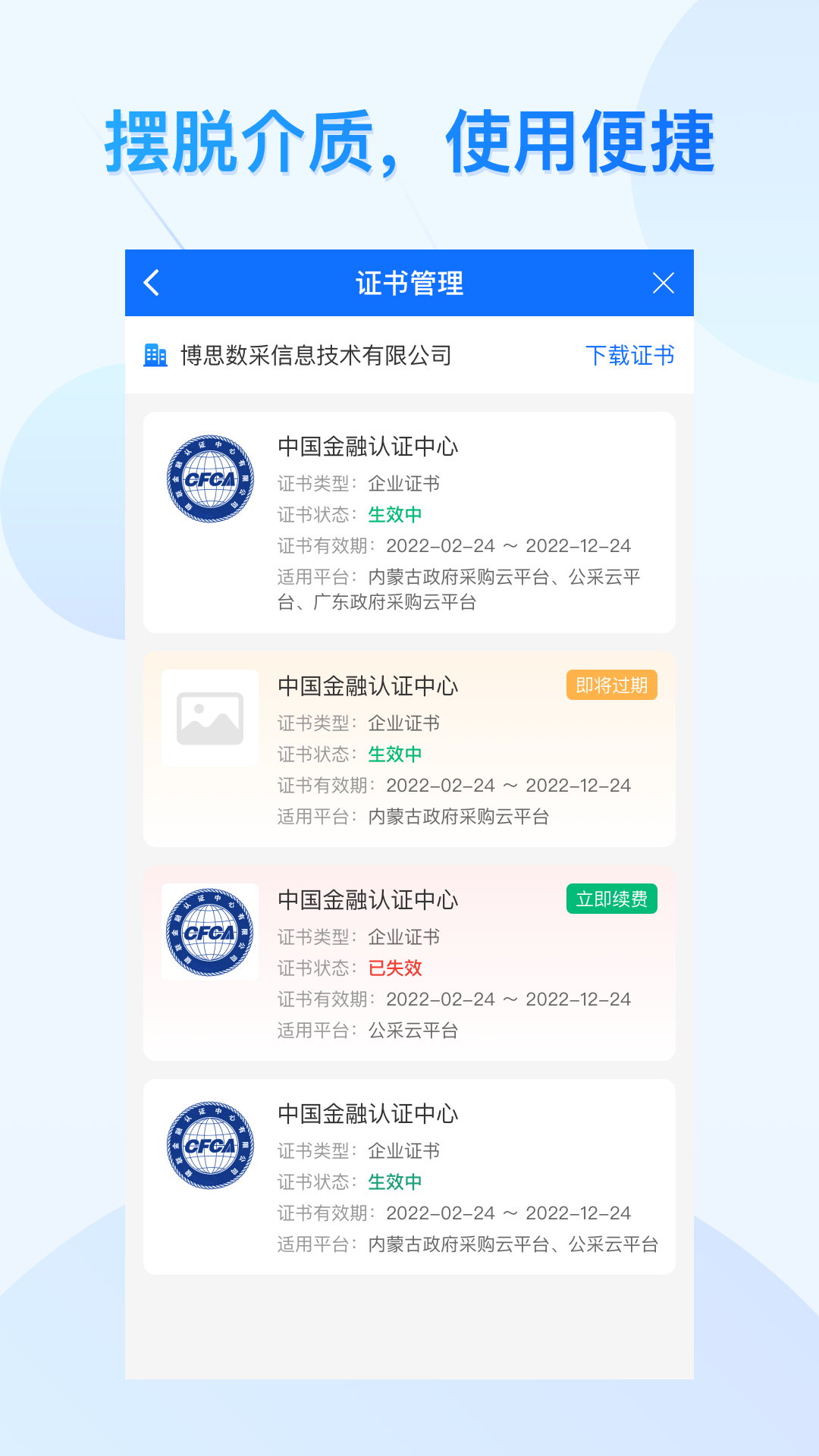Open the 证书管理 title bar
The height and width of the screenshot is (1456, 819).
click(409, 282)
